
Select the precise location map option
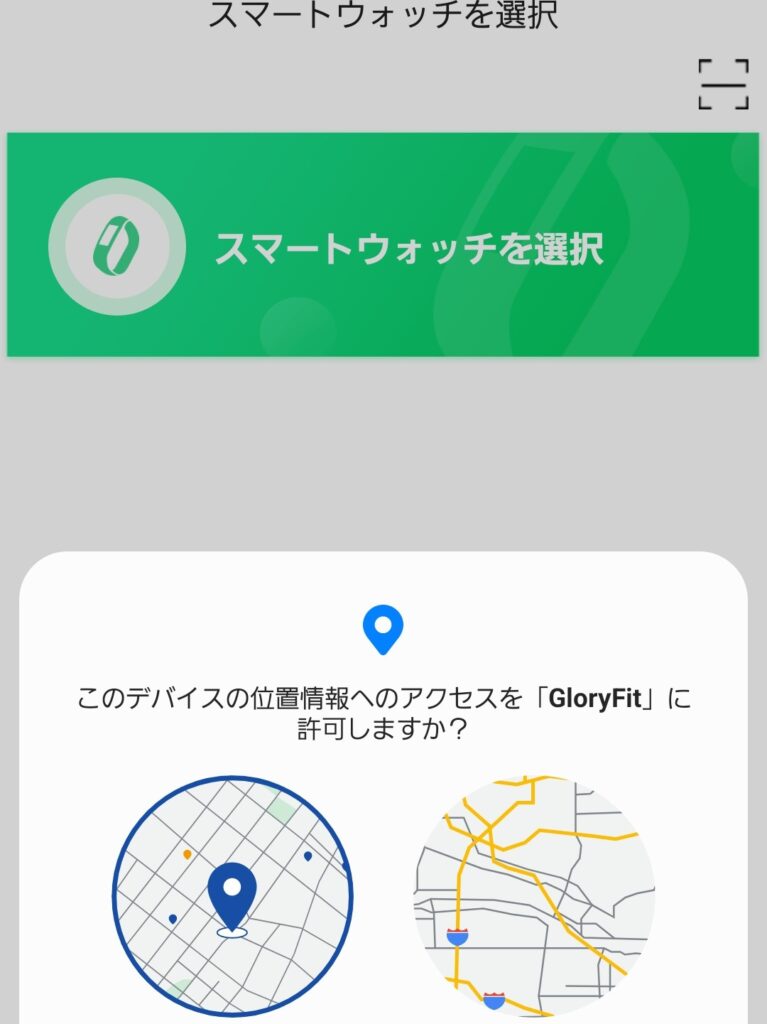click(x=232, y=896)
